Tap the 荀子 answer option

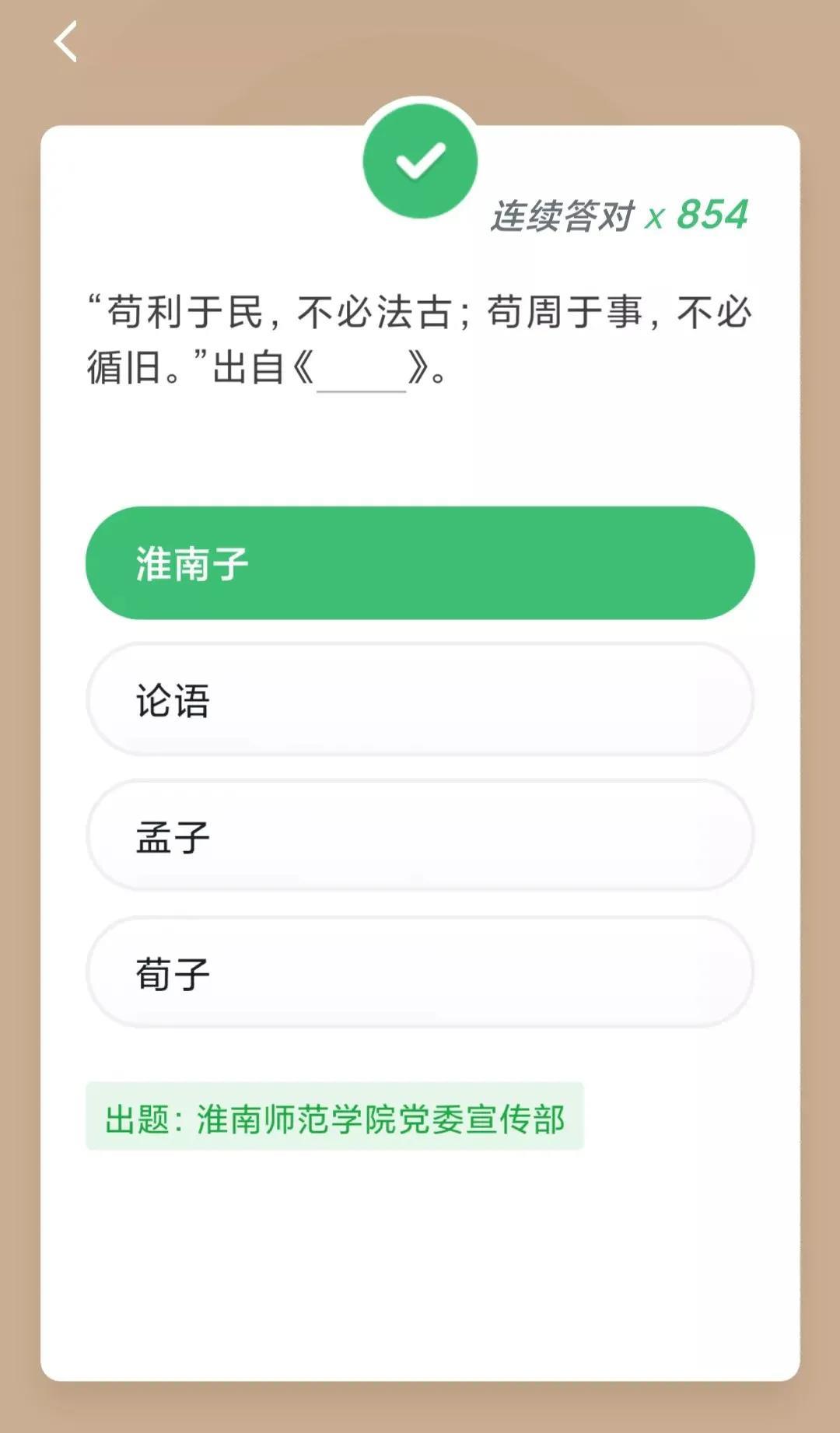coord(420,972)
